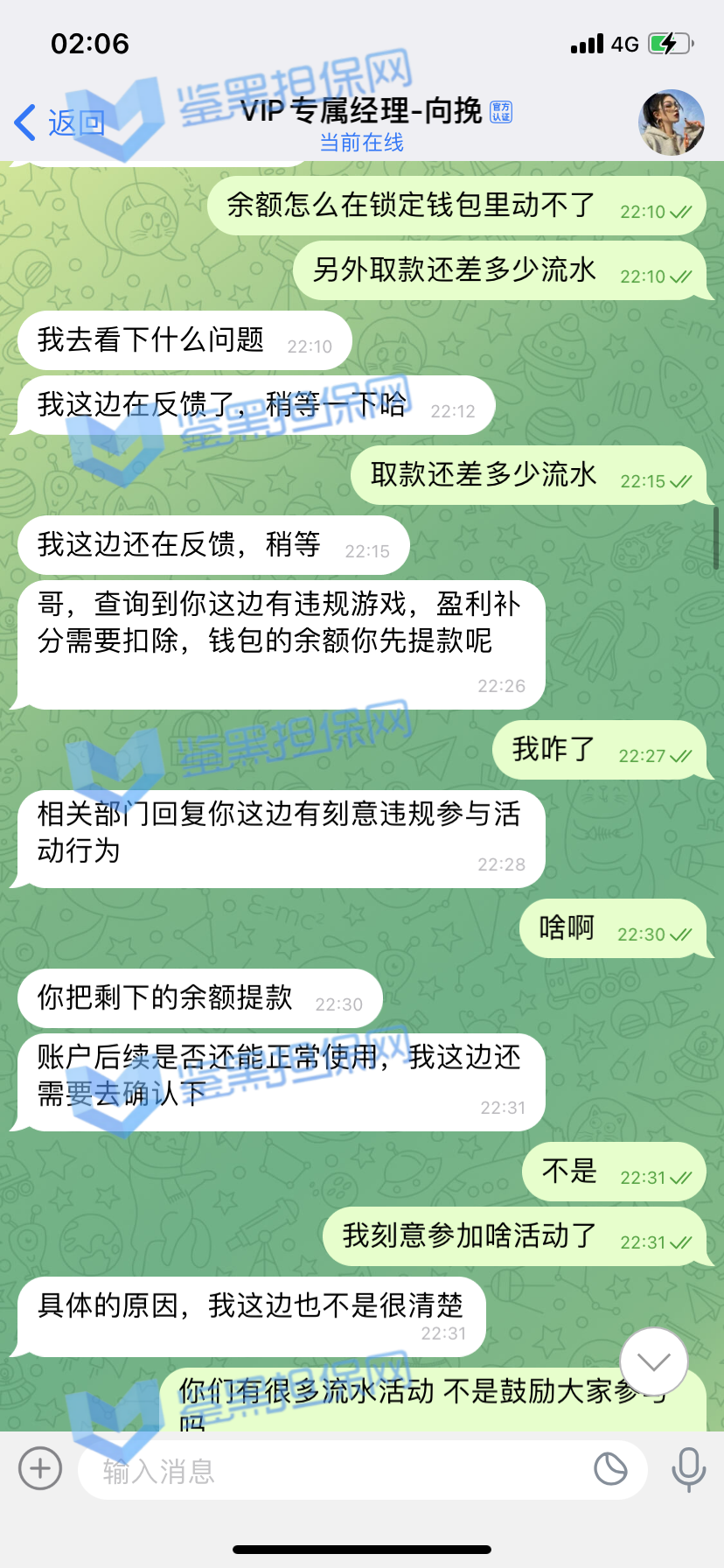The height and width of the screenshot is (1568, 724).
Task: Open the sticker panel
Action: pos(610,1468)
